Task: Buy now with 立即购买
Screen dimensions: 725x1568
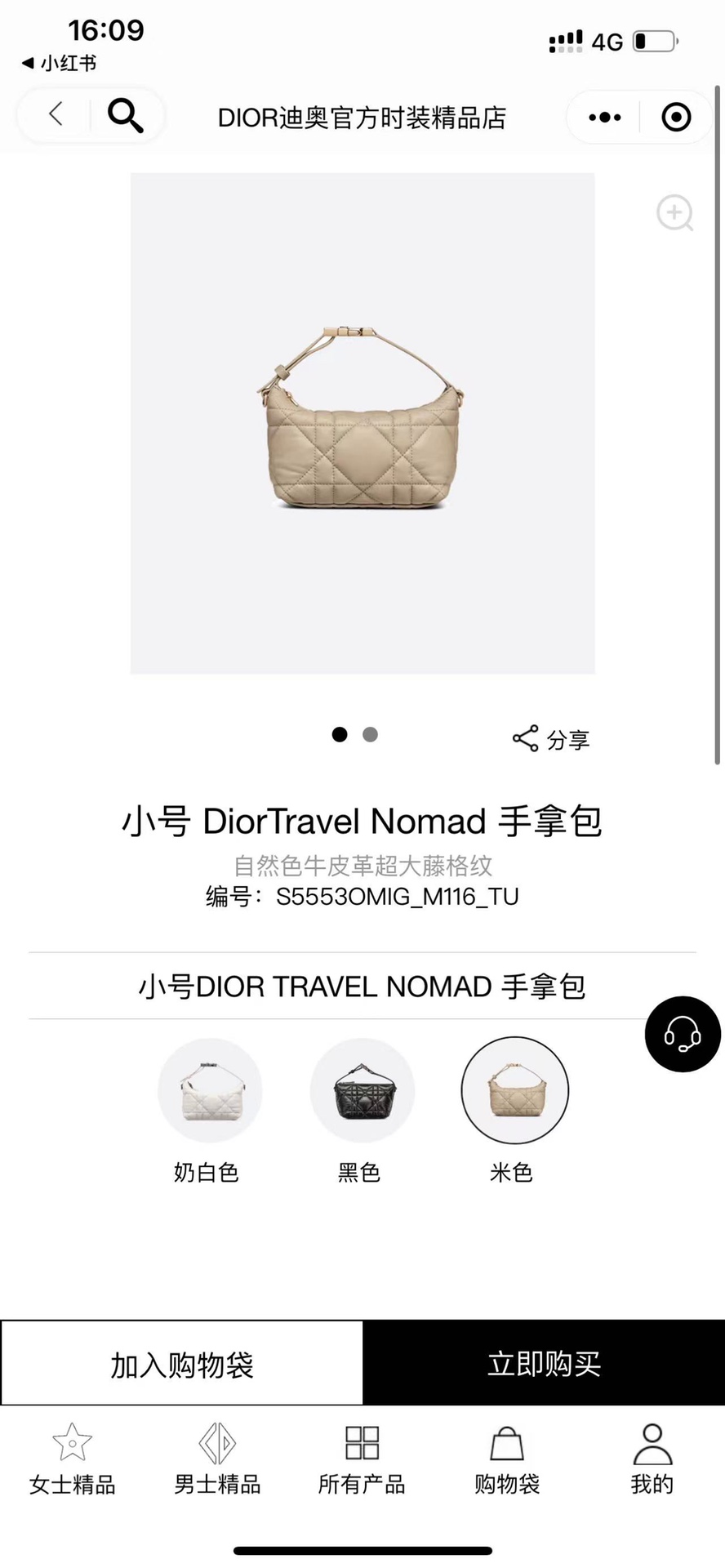Action: pos(544,1365)
